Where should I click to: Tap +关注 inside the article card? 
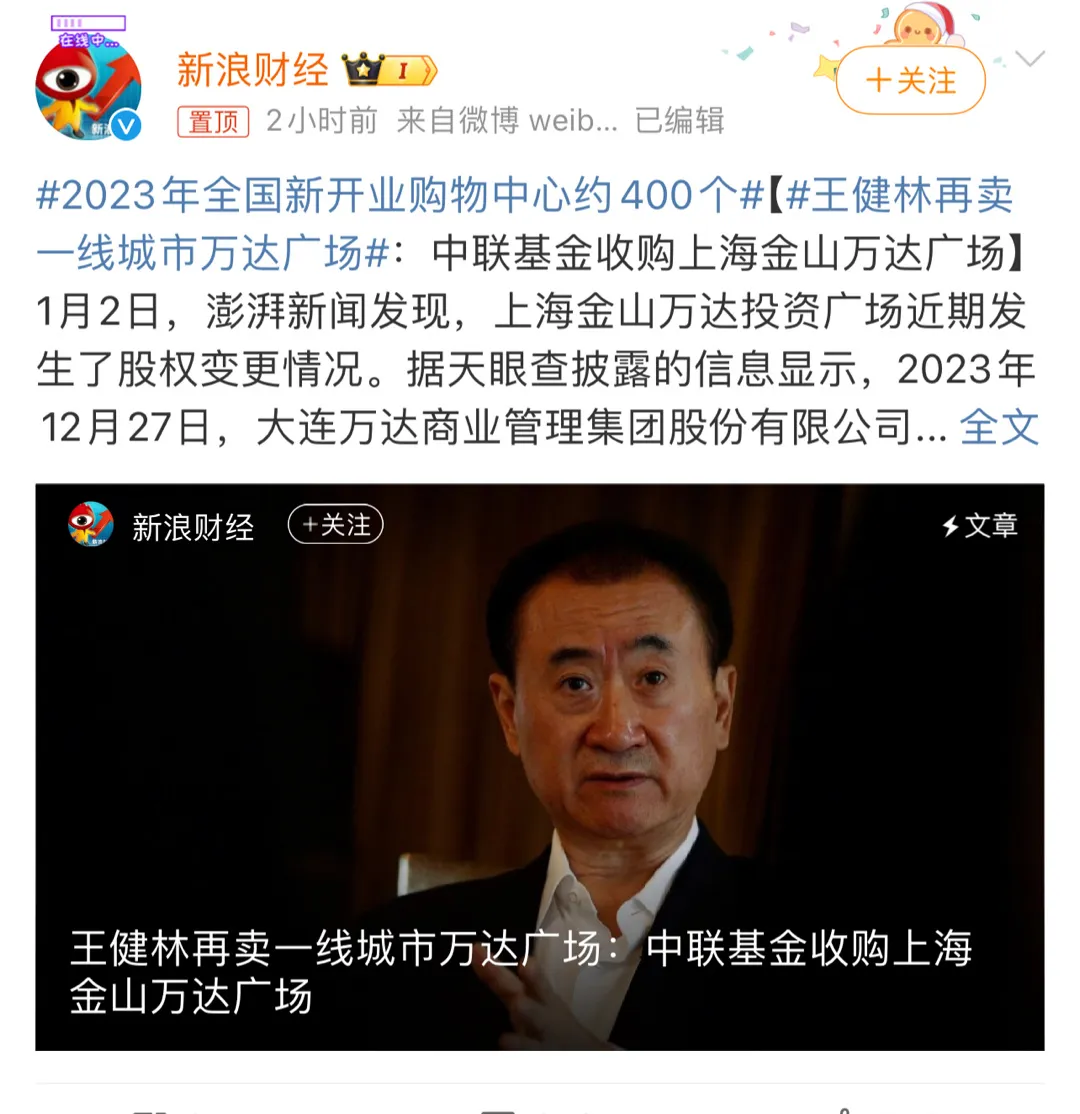point(336,525)
